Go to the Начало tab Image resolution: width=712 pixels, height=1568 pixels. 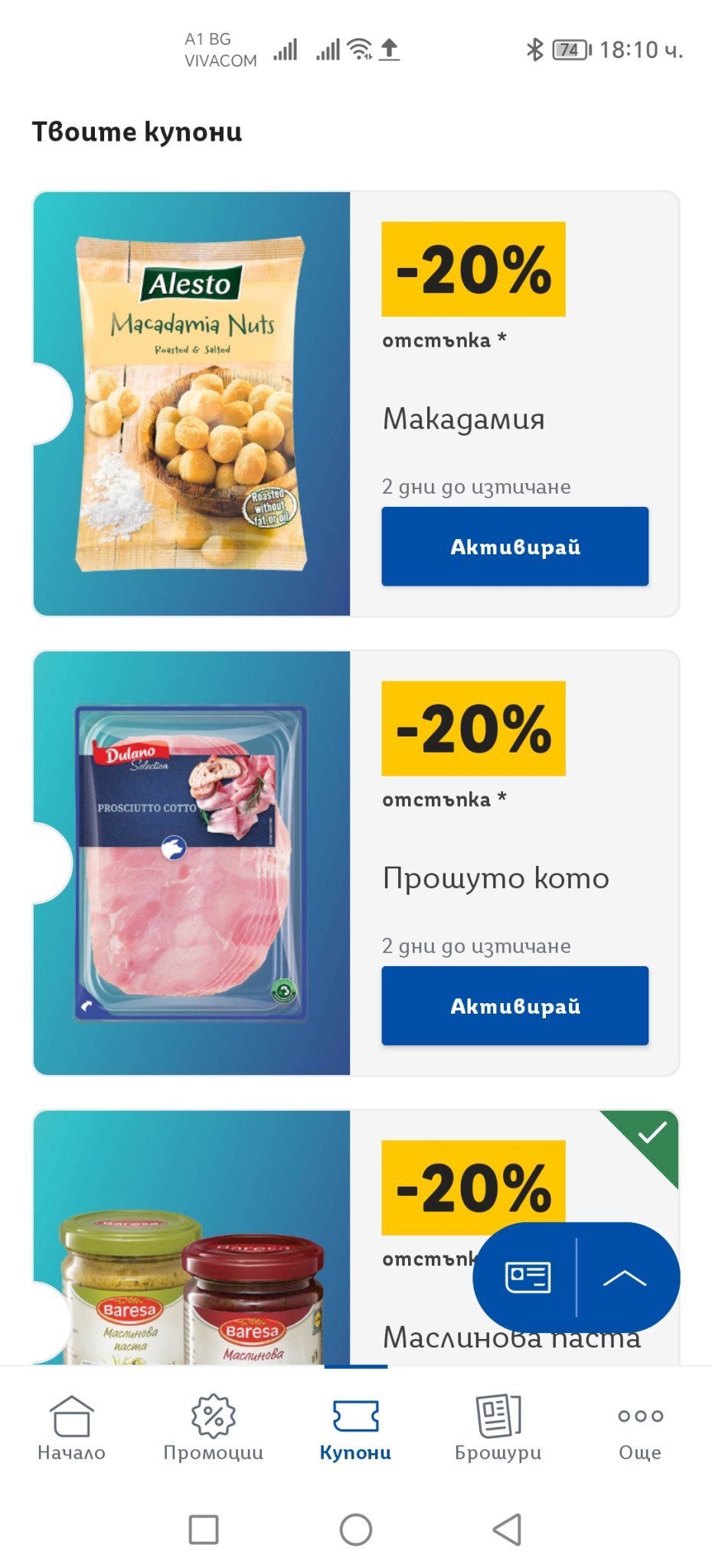(x=71, y=1427)
